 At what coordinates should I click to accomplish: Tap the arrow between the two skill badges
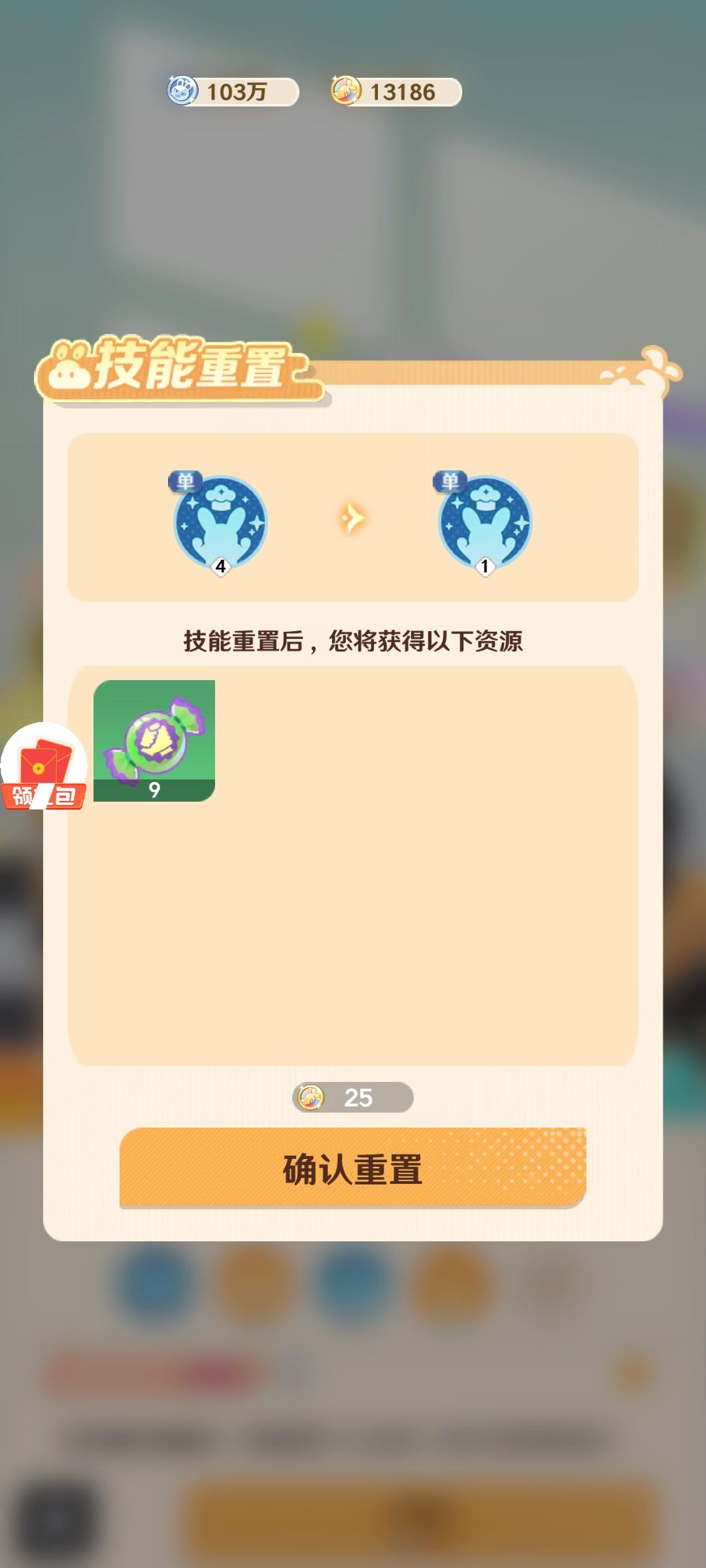pos(353,516)
